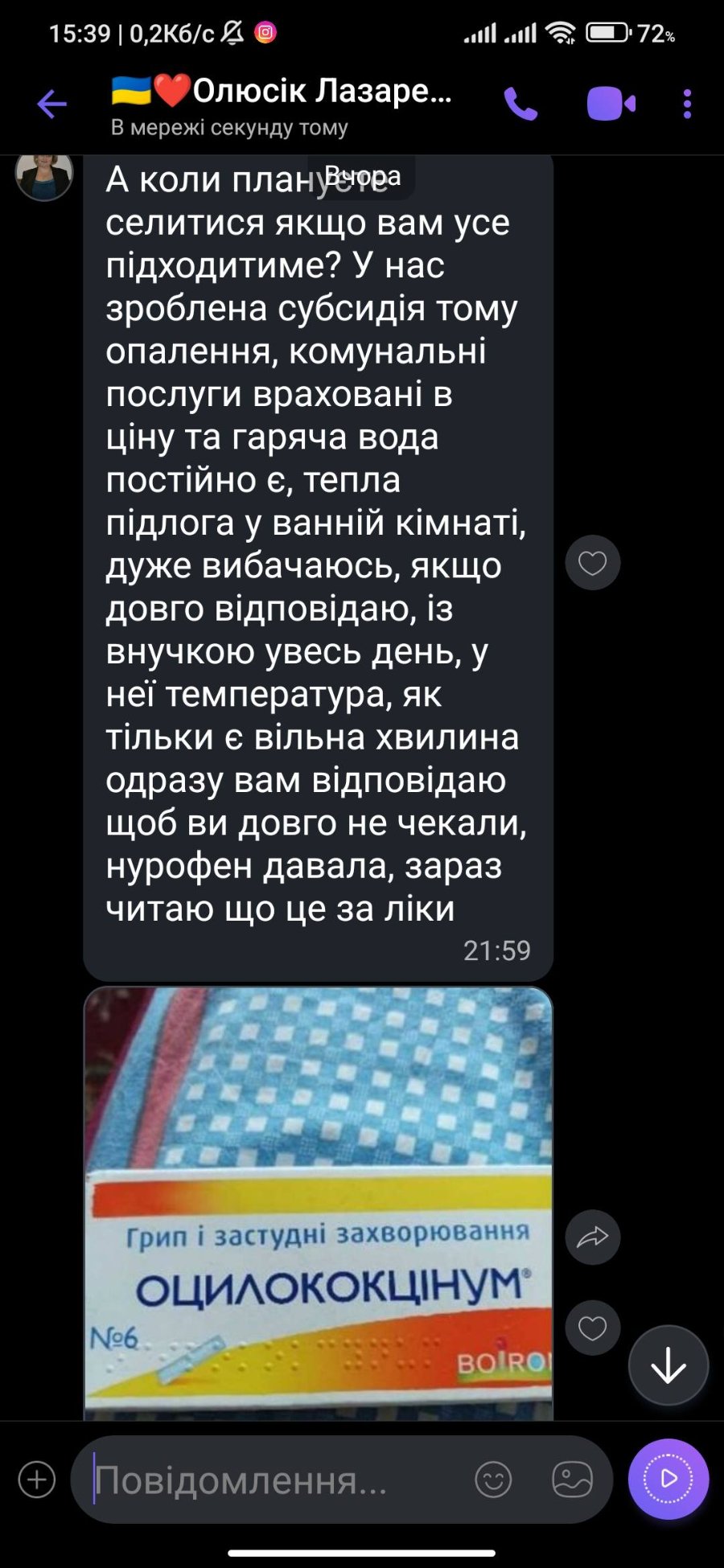Open Олюсік Лазаре… contact info
724x1568 pixels.
tap(282, 104)
